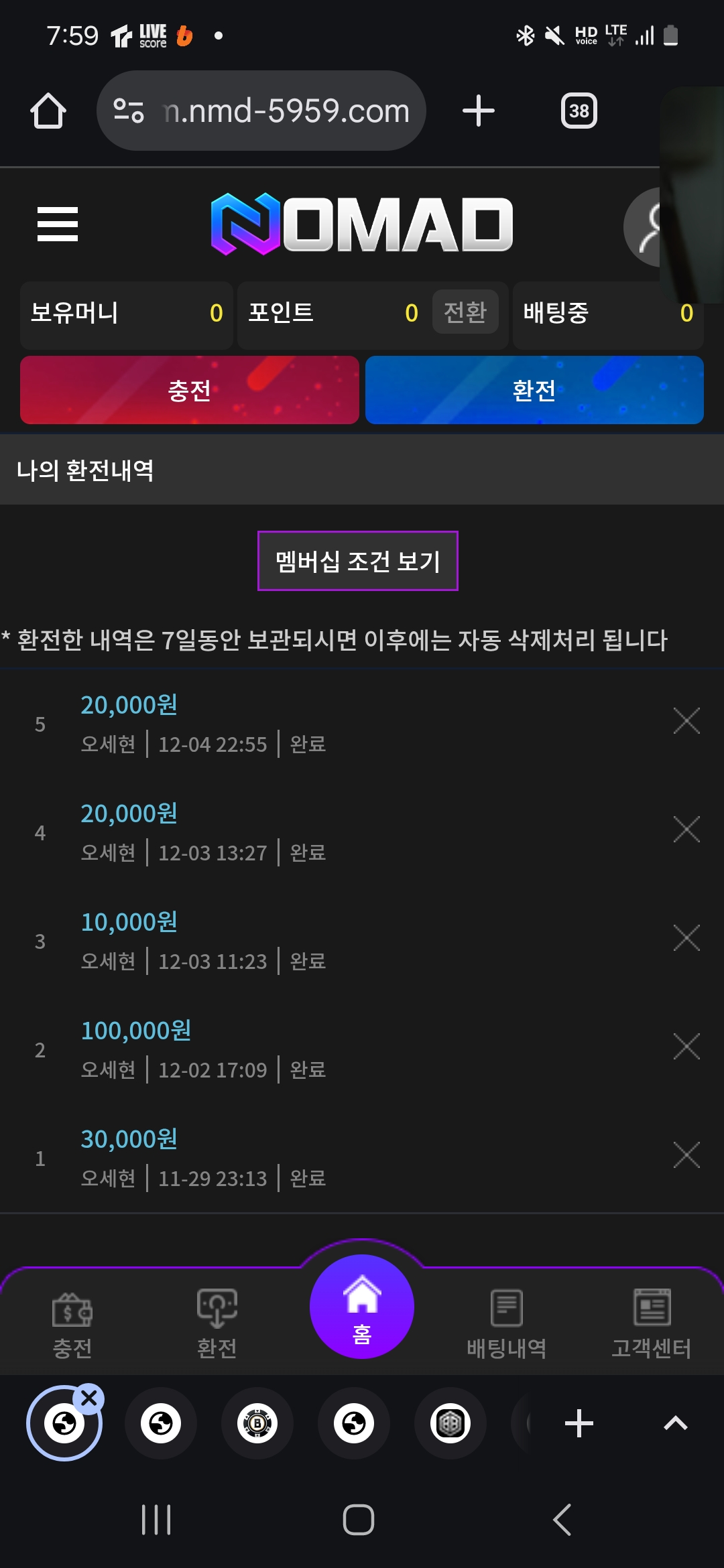This screenshot has width=724, height=1568.
Task: View 멤버십 조건 보기
Action: (x=358, y=561)
